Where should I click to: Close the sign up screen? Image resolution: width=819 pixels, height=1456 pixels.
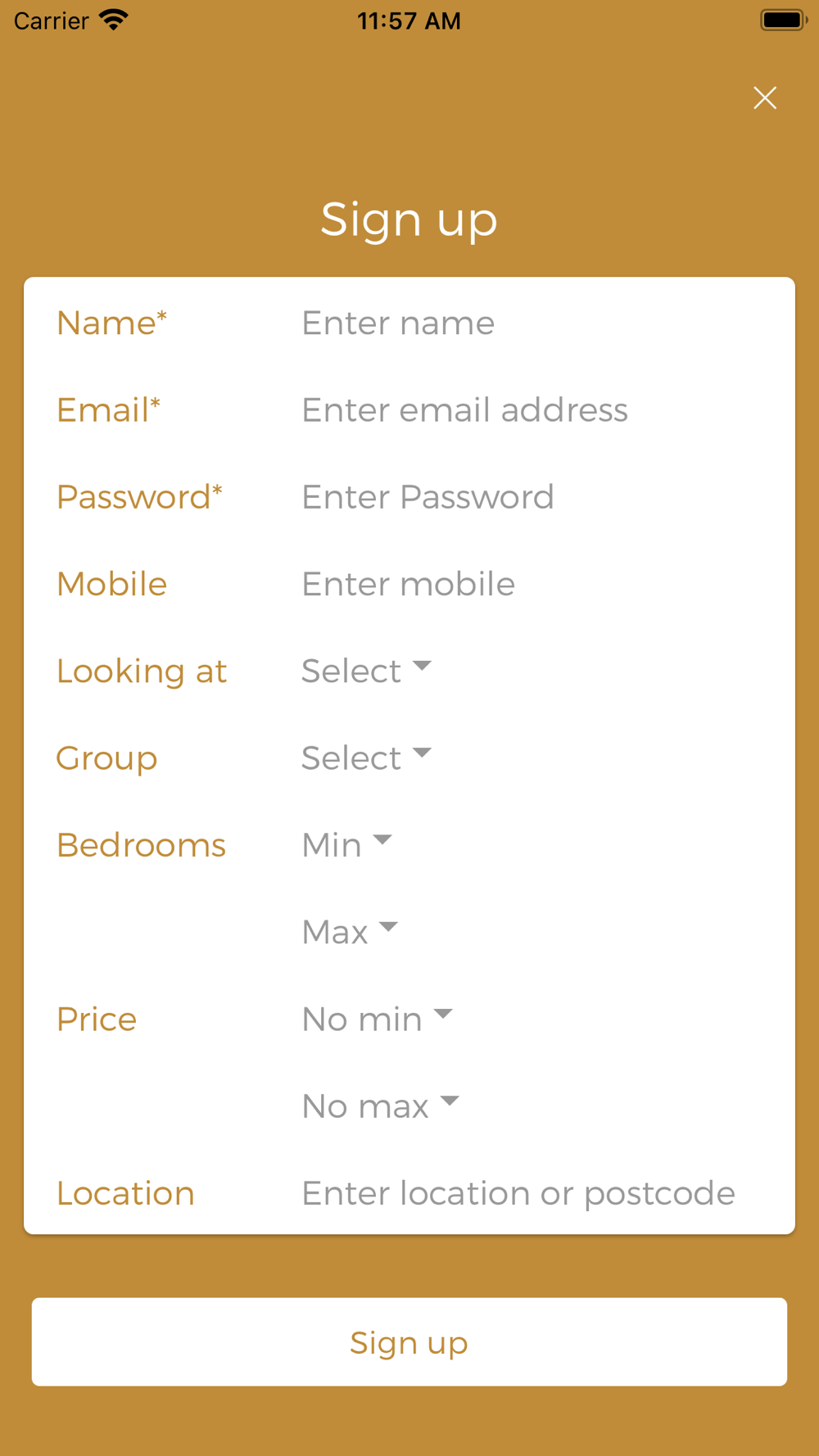765,98
